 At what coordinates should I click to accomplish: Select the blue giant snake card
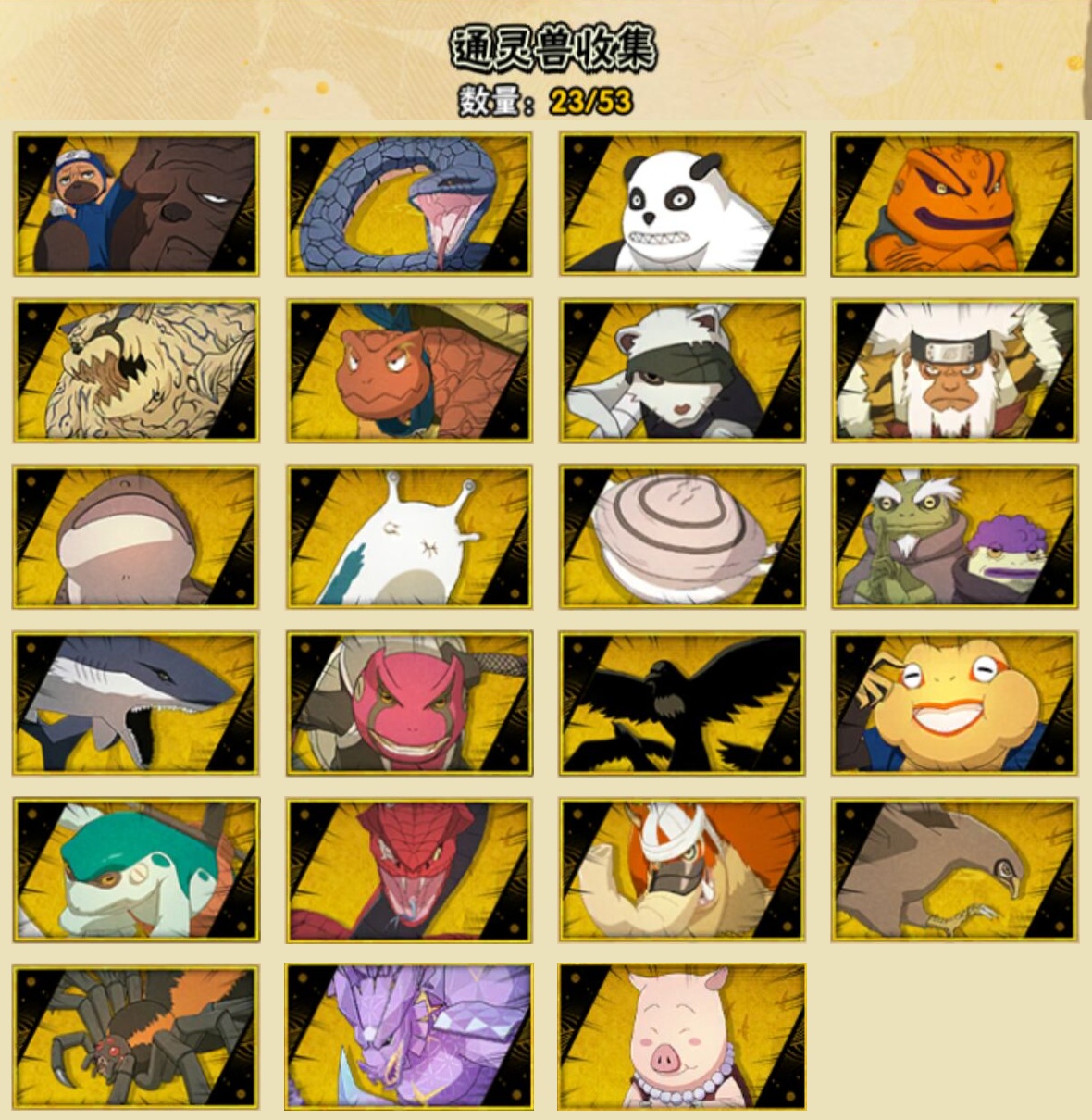pyautogui.click(x=409, y=204)
